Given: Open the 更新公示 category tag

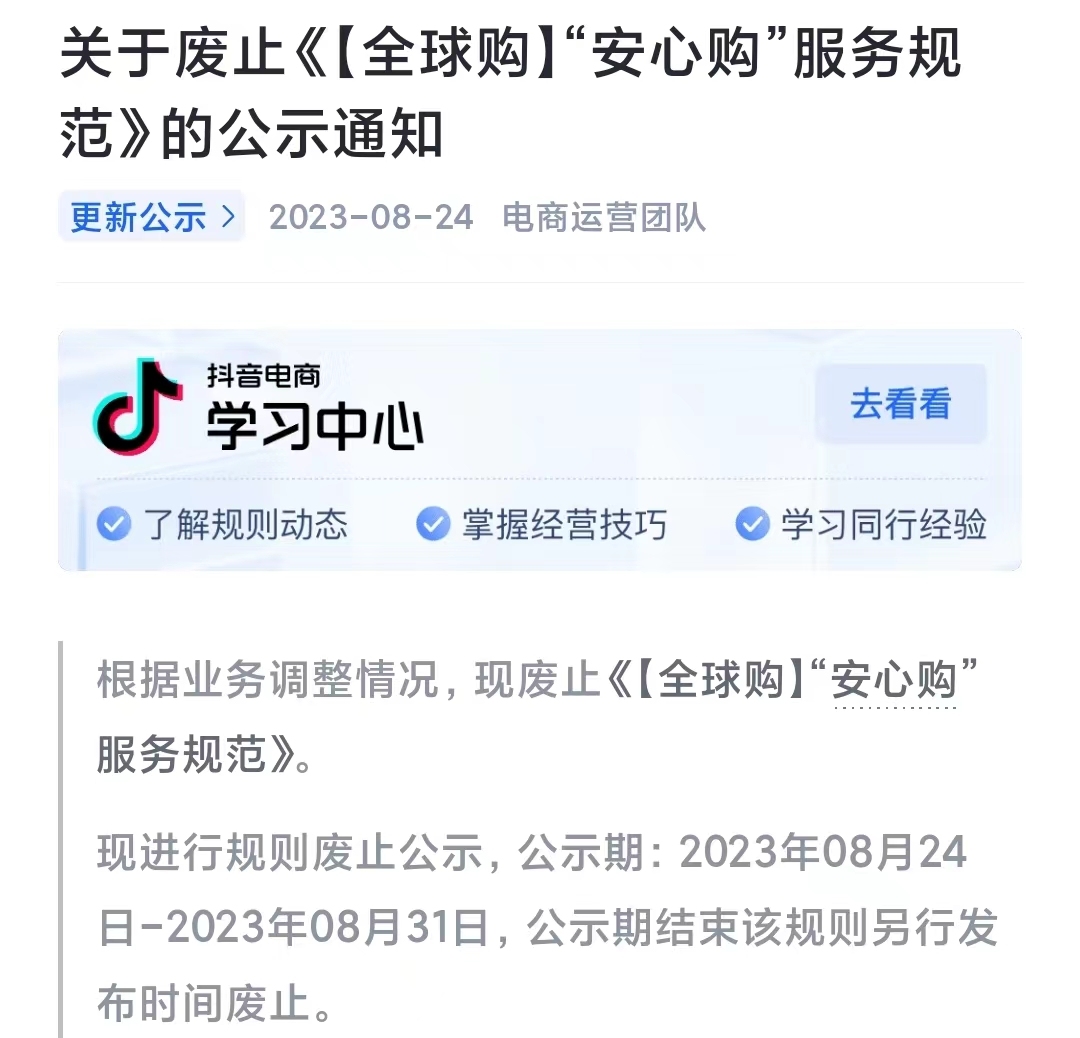Looking at the screenshot, I should click(x=152, y=217).
